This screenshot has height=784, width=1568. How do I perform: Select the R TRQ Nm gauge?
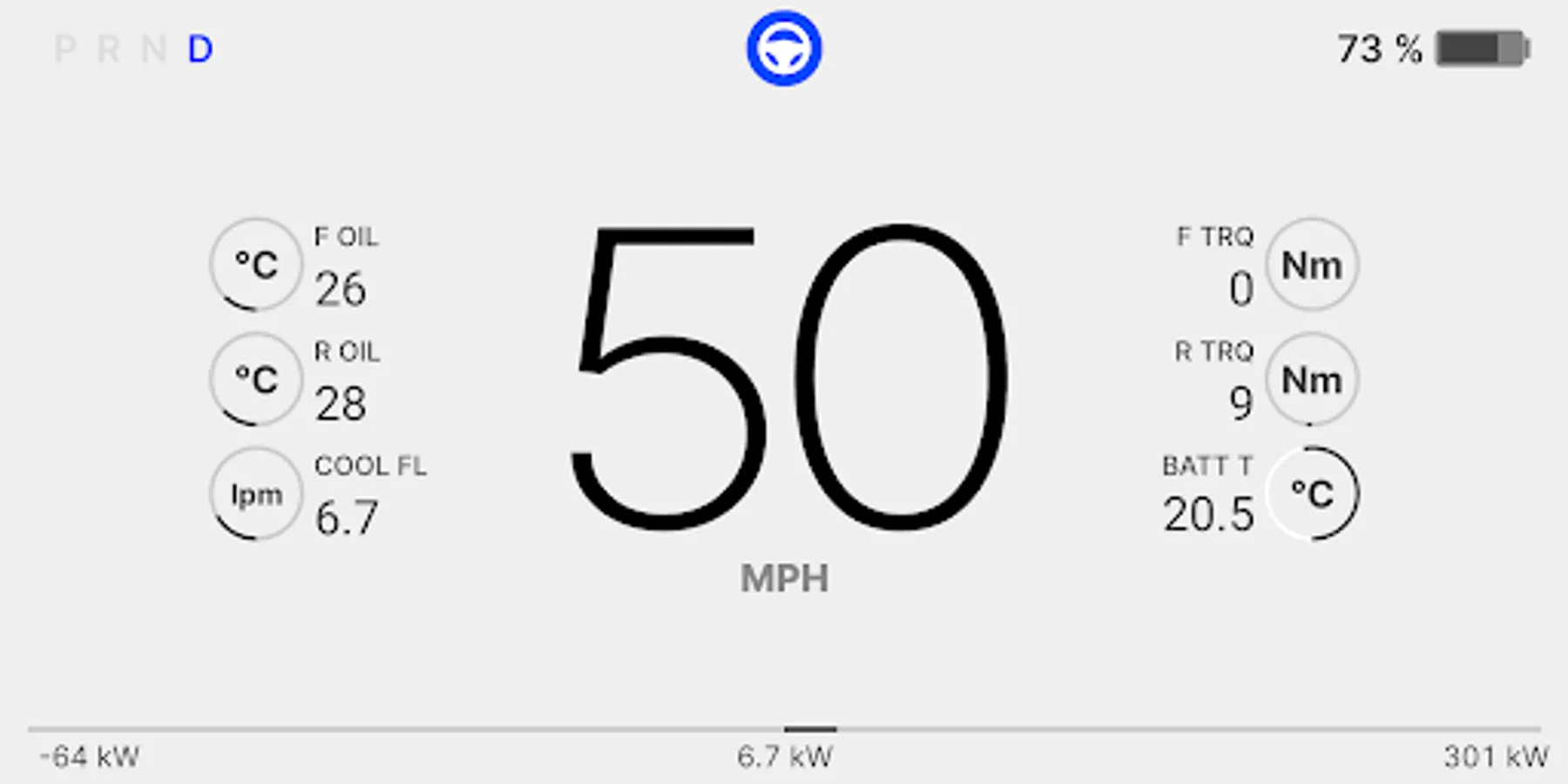1311,380
